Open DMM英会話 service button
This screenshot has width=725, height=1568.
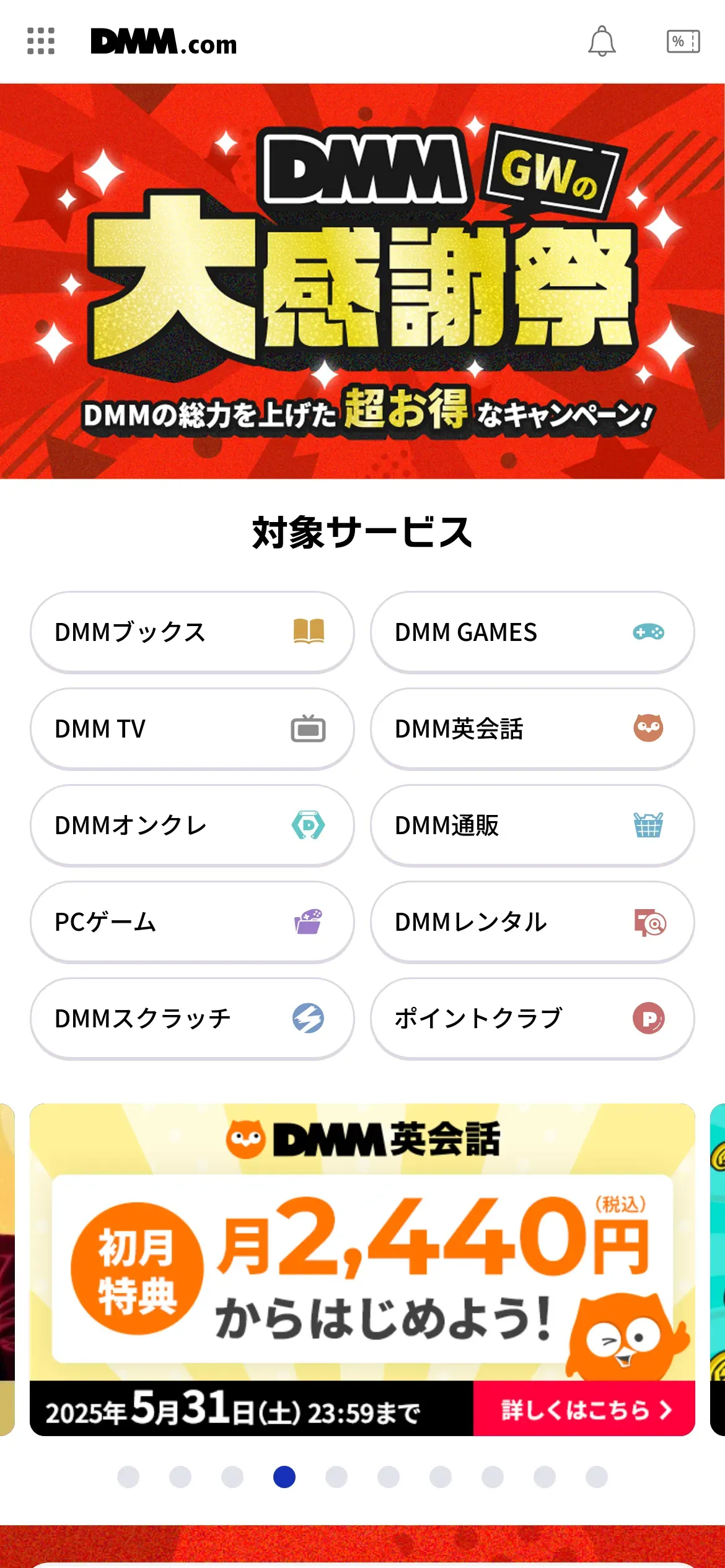pyautogui.click(x=532, y=729)
